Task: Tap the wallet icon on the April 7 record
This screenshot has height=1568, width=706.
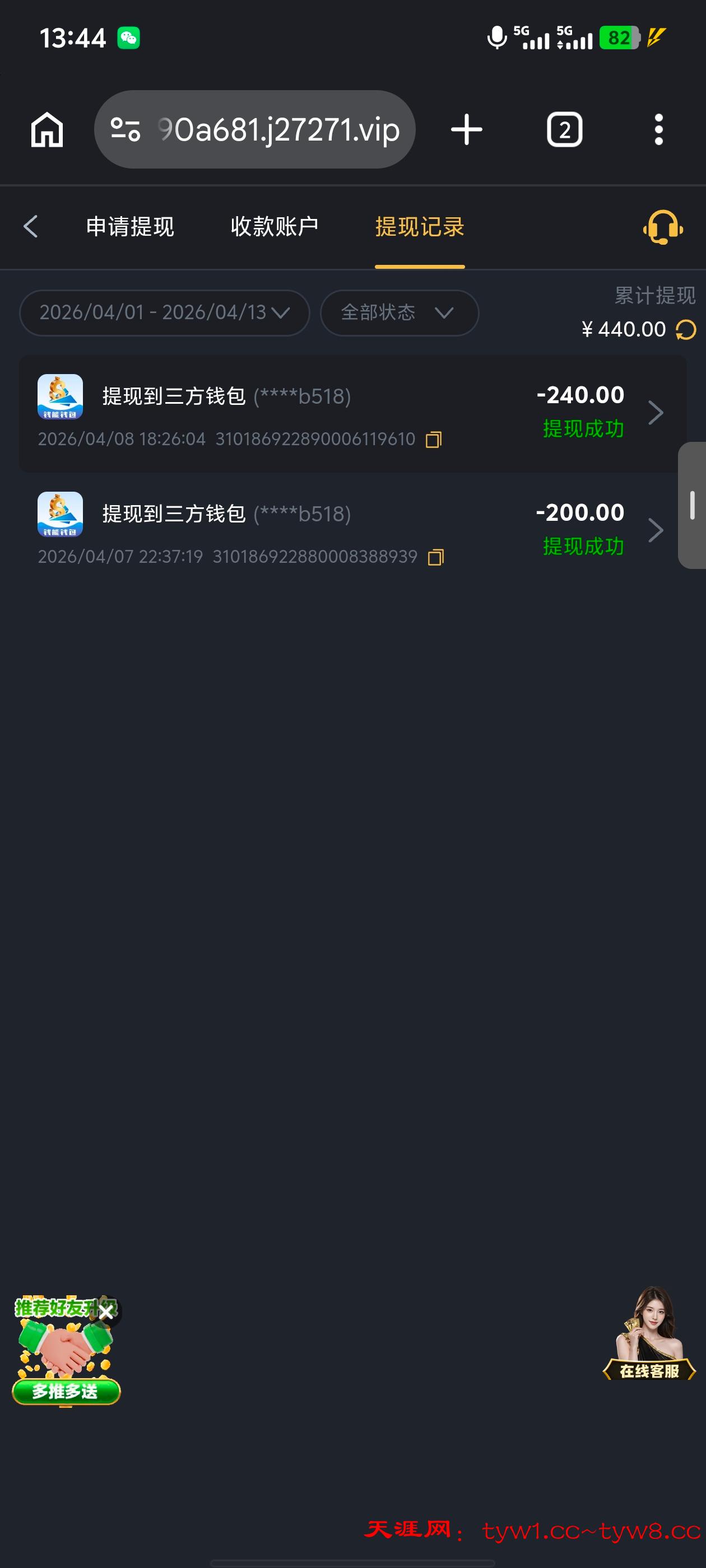Action: click(x=60, y=514)
